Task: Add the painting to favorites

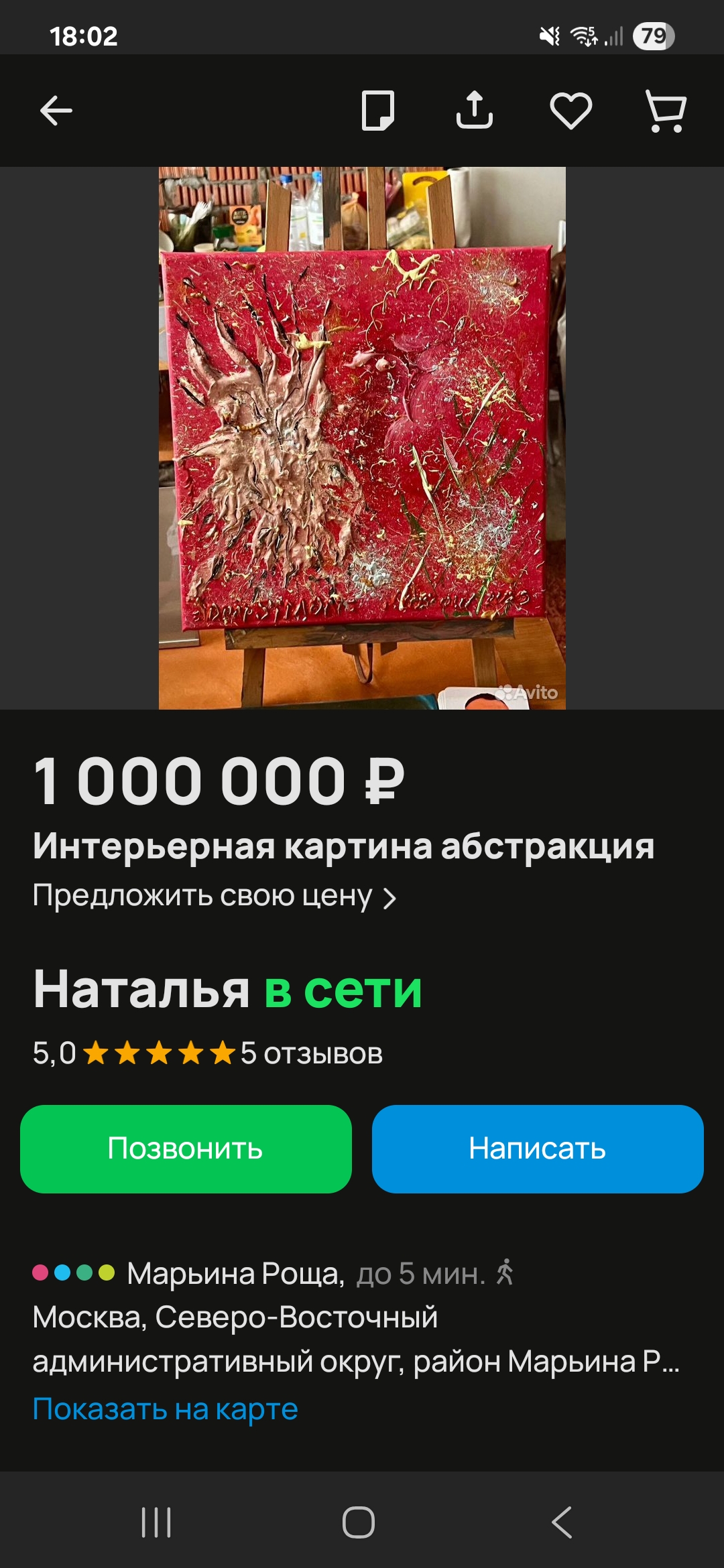Action: tap(571, 111)
